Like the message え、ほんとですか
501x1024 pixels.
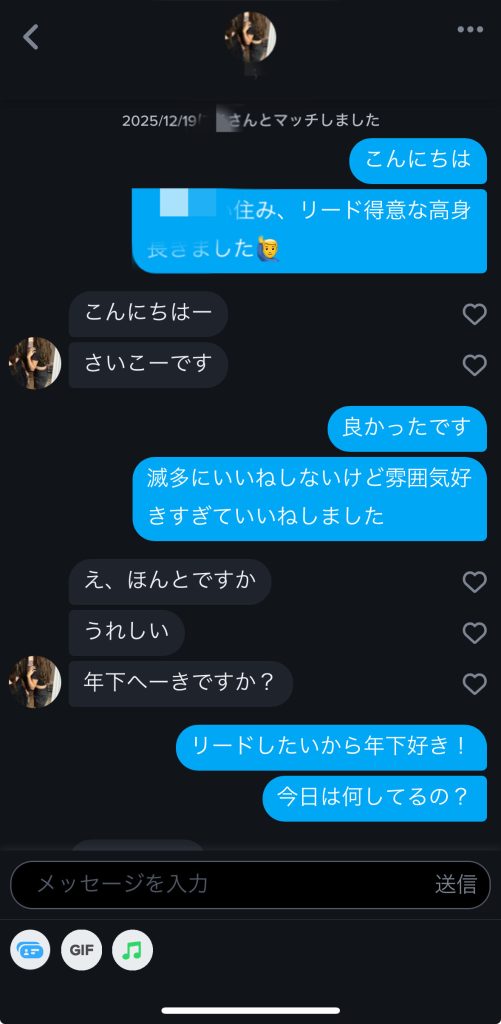pyautogui.click(x=475, y=582)
